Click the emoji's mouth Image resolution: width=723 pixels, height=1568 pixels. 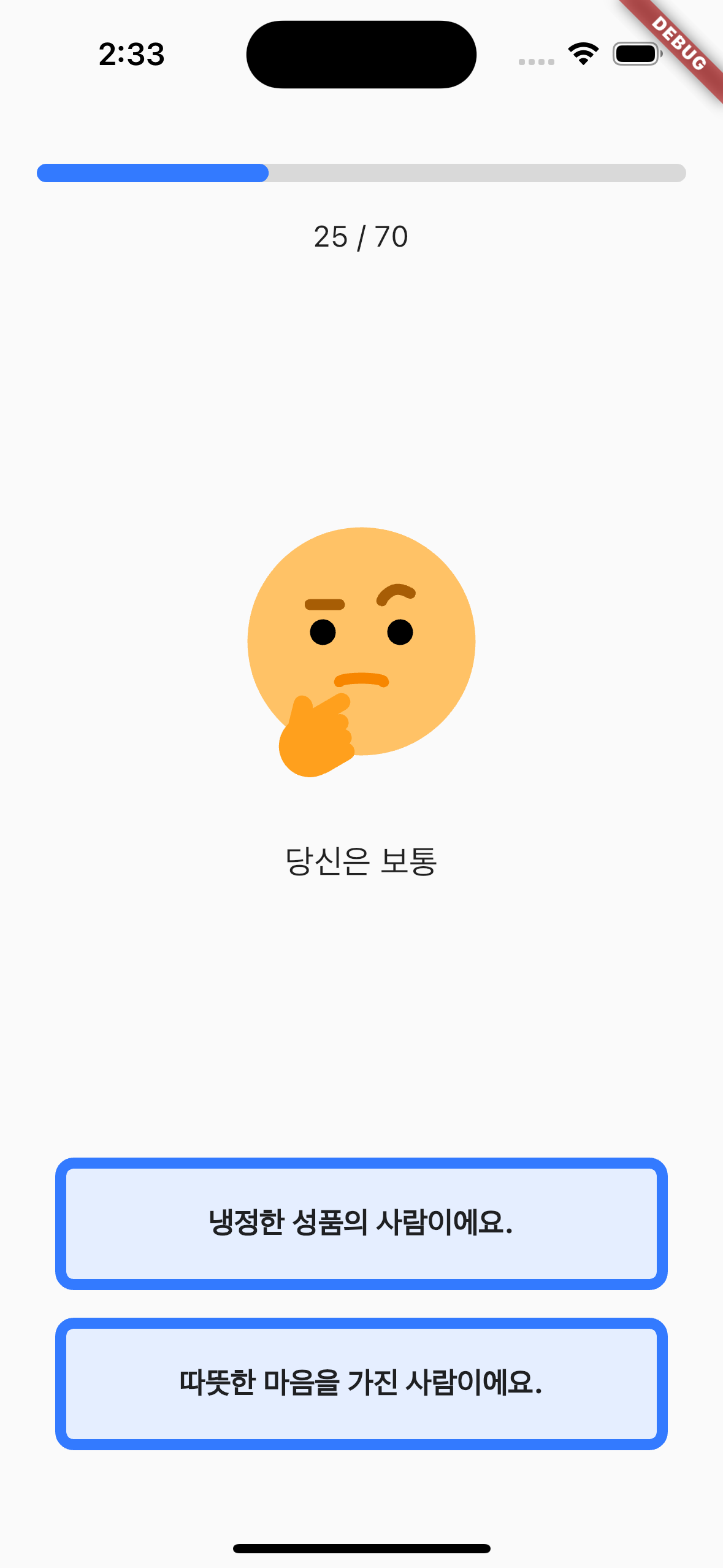(x=362, y=680)
